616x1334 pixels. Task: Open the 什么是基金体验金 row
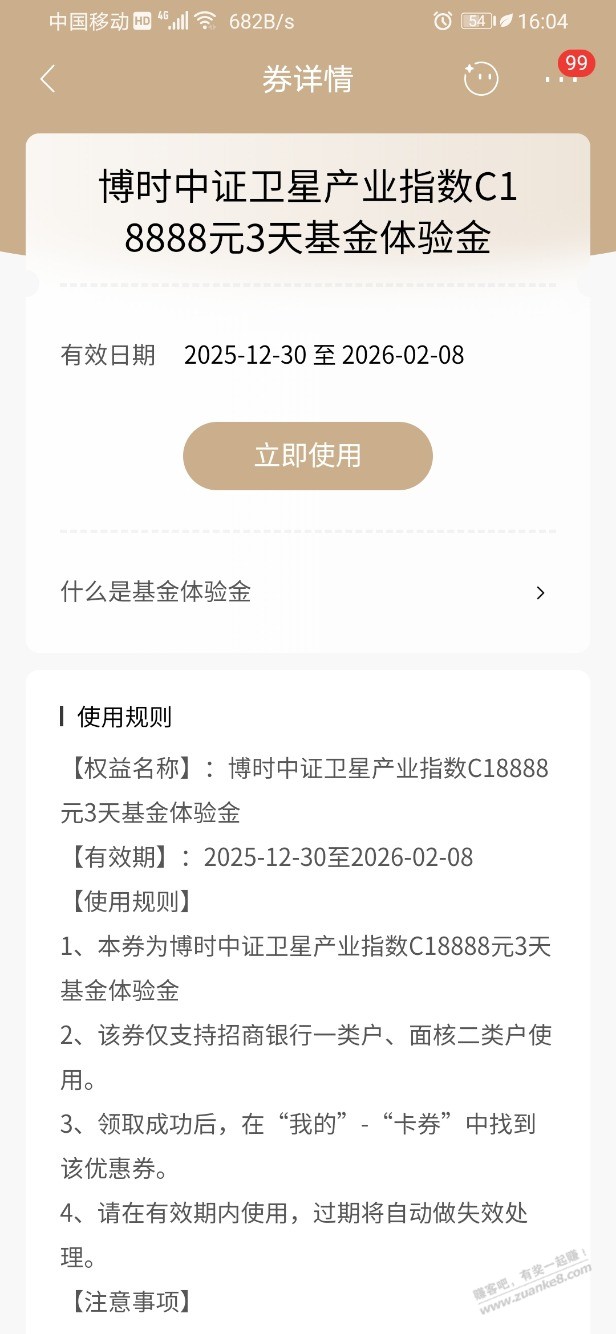point(306,592)
